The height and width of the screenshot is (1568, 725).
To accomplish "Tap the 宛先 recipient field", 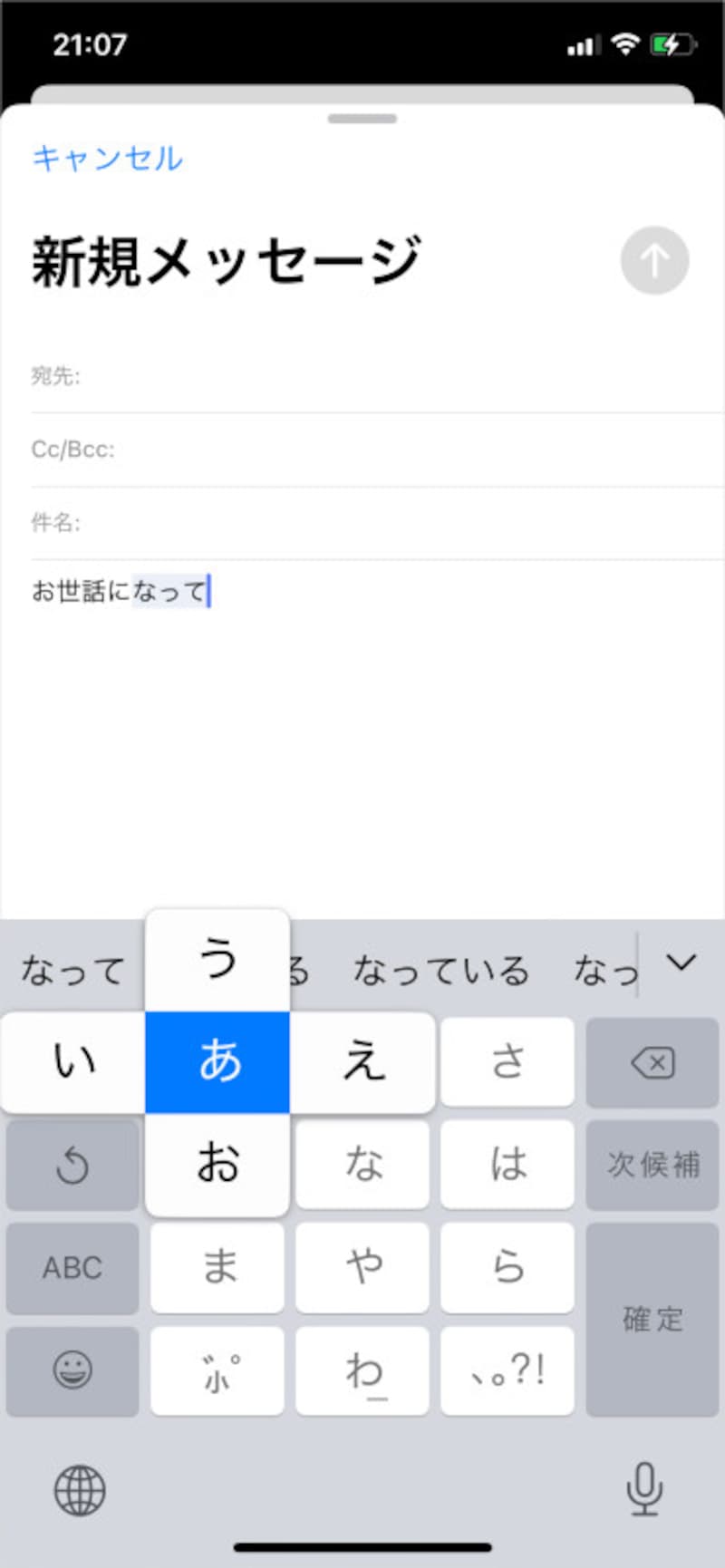I will tap(362, 376).
